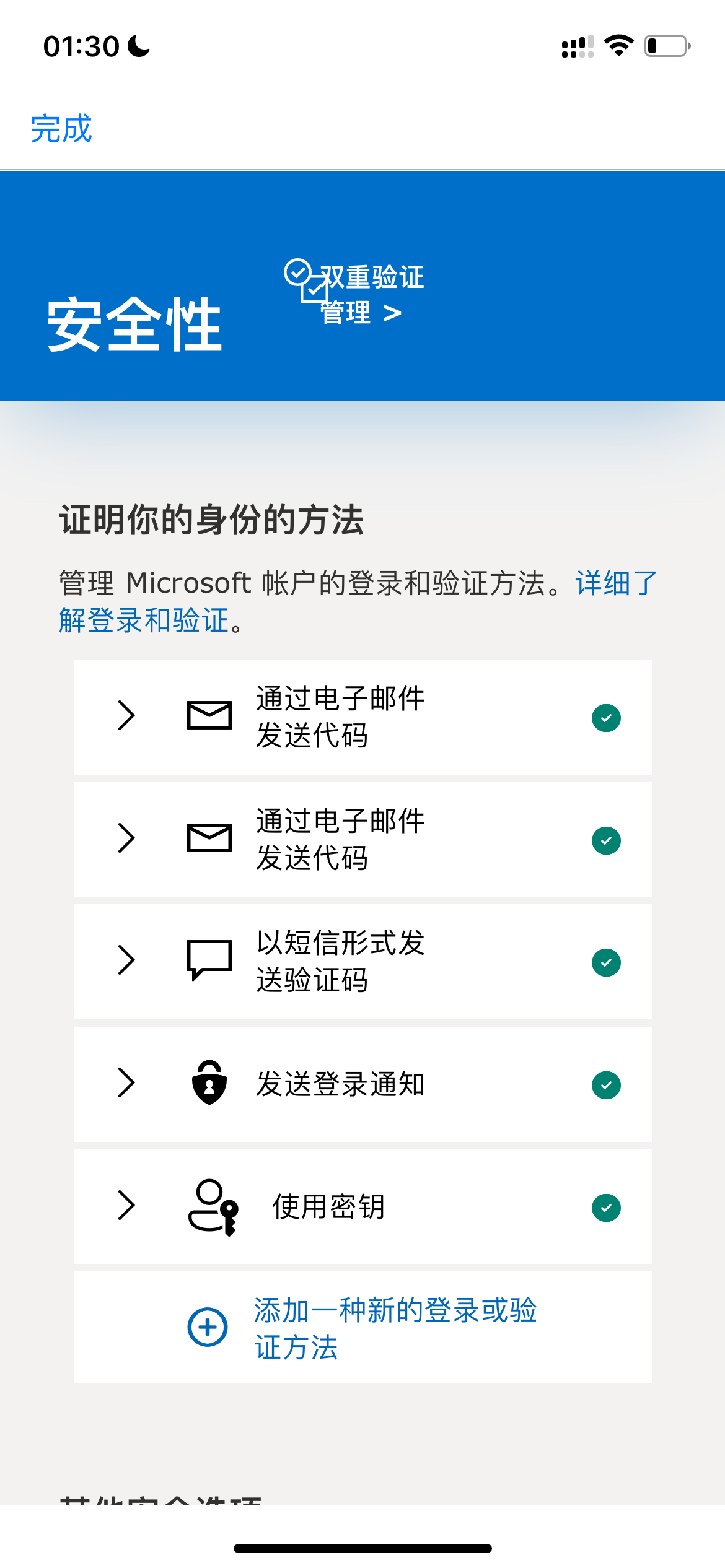Select the SMS speech-bubble icon for 以短信形式发送验证码

(x=209, y=960)
